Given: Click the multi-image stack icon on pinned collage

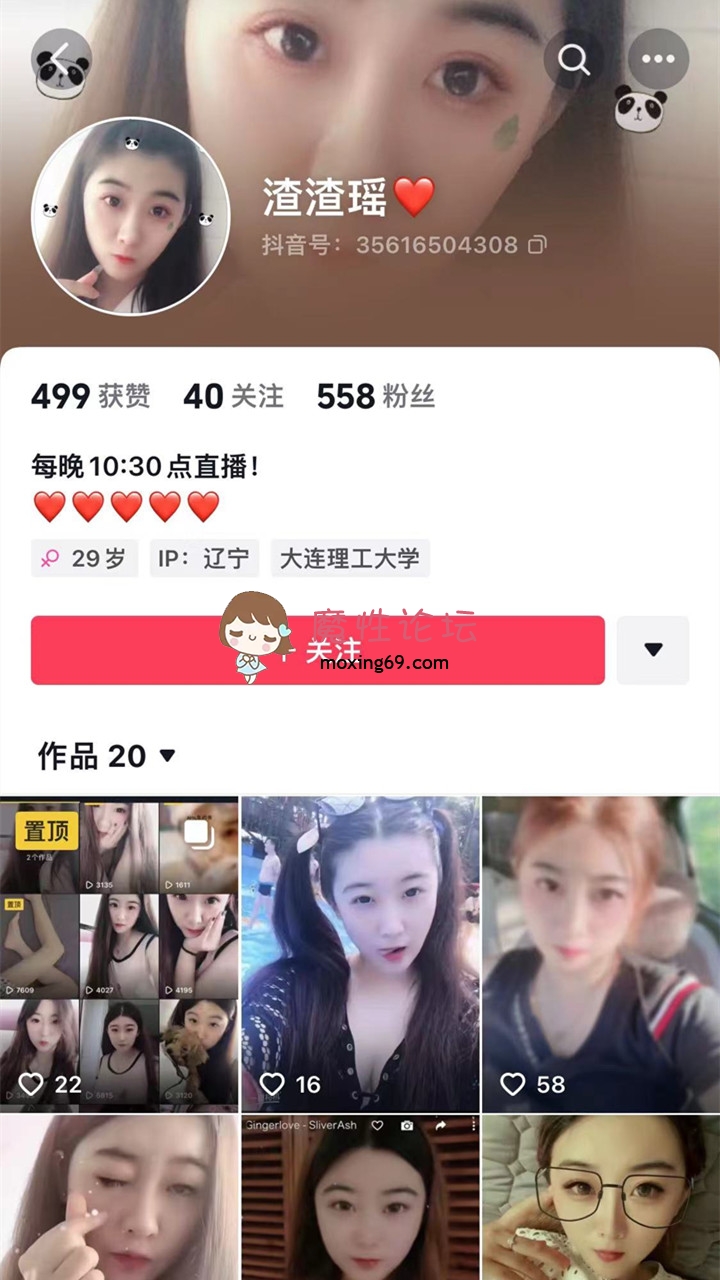Looking at the screenshot, I should [200, 833].
